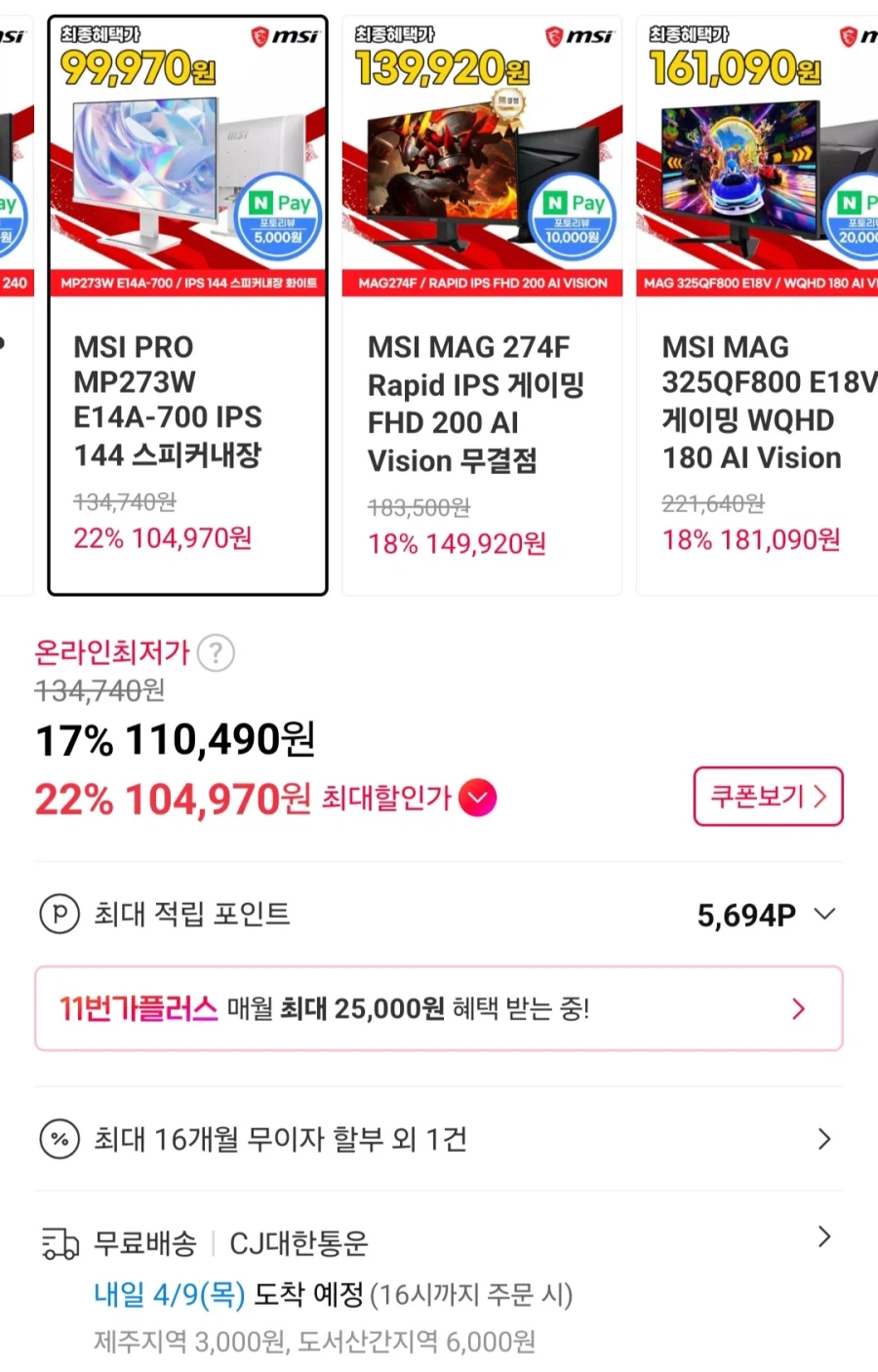878x1372 pixels.
Task: Open the 11번가플러스 monthly benefits arrow
Action: (x=798, y=1008)
